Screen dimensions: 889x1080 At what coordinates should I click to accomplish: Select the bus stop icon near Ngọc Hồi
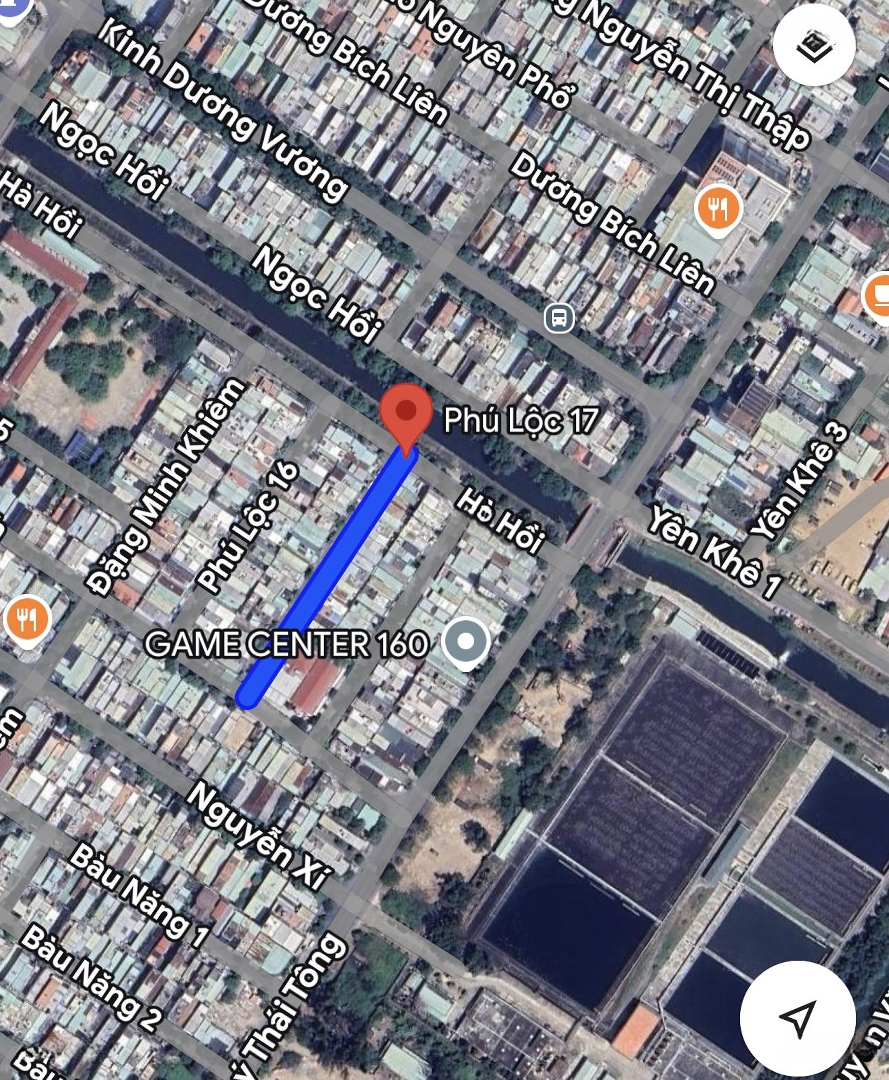(559, 318)
